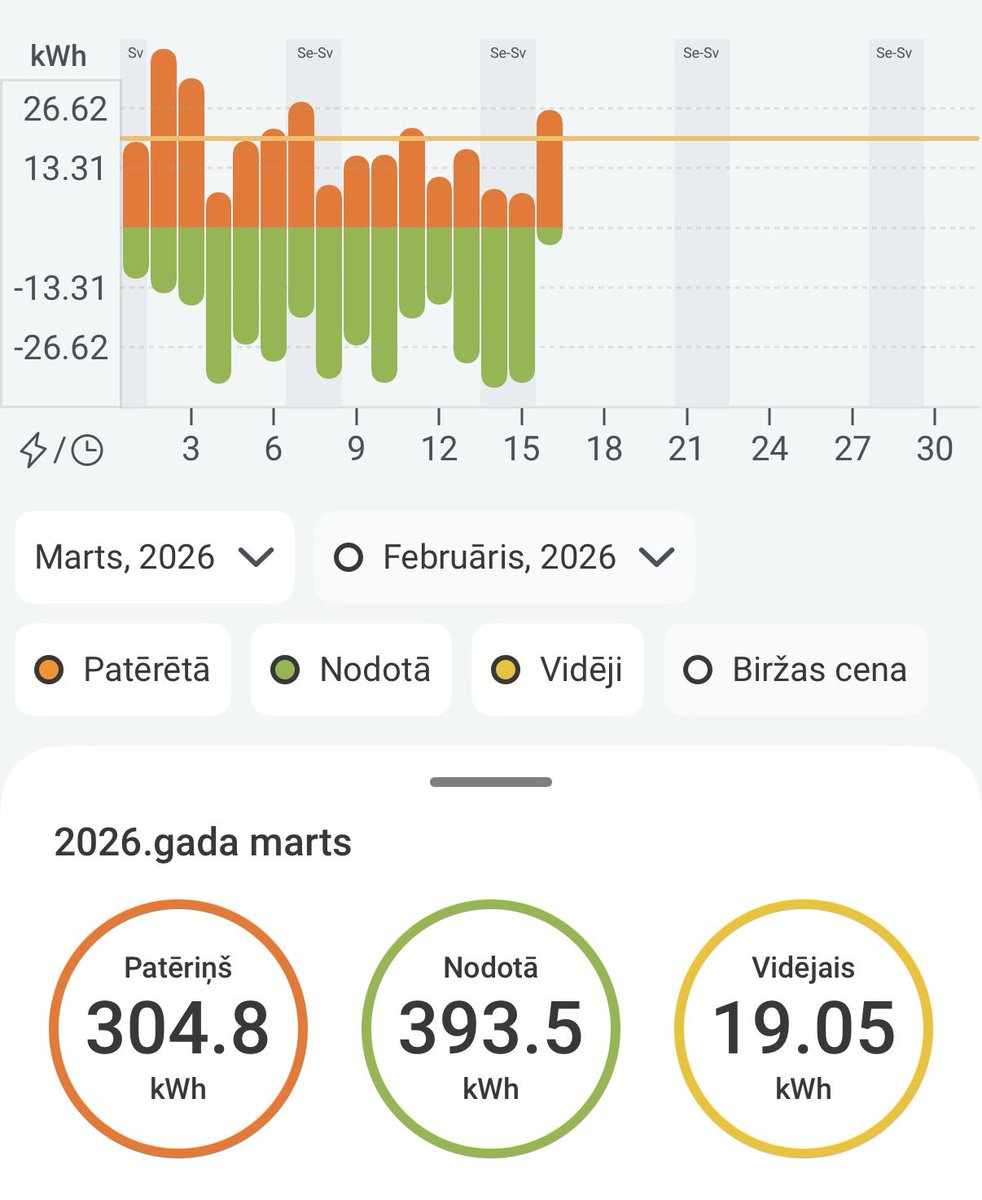This screenshot has width=982, height=1200.
Task: Enable the Biržas cena overlay
Action: point(796,669)
